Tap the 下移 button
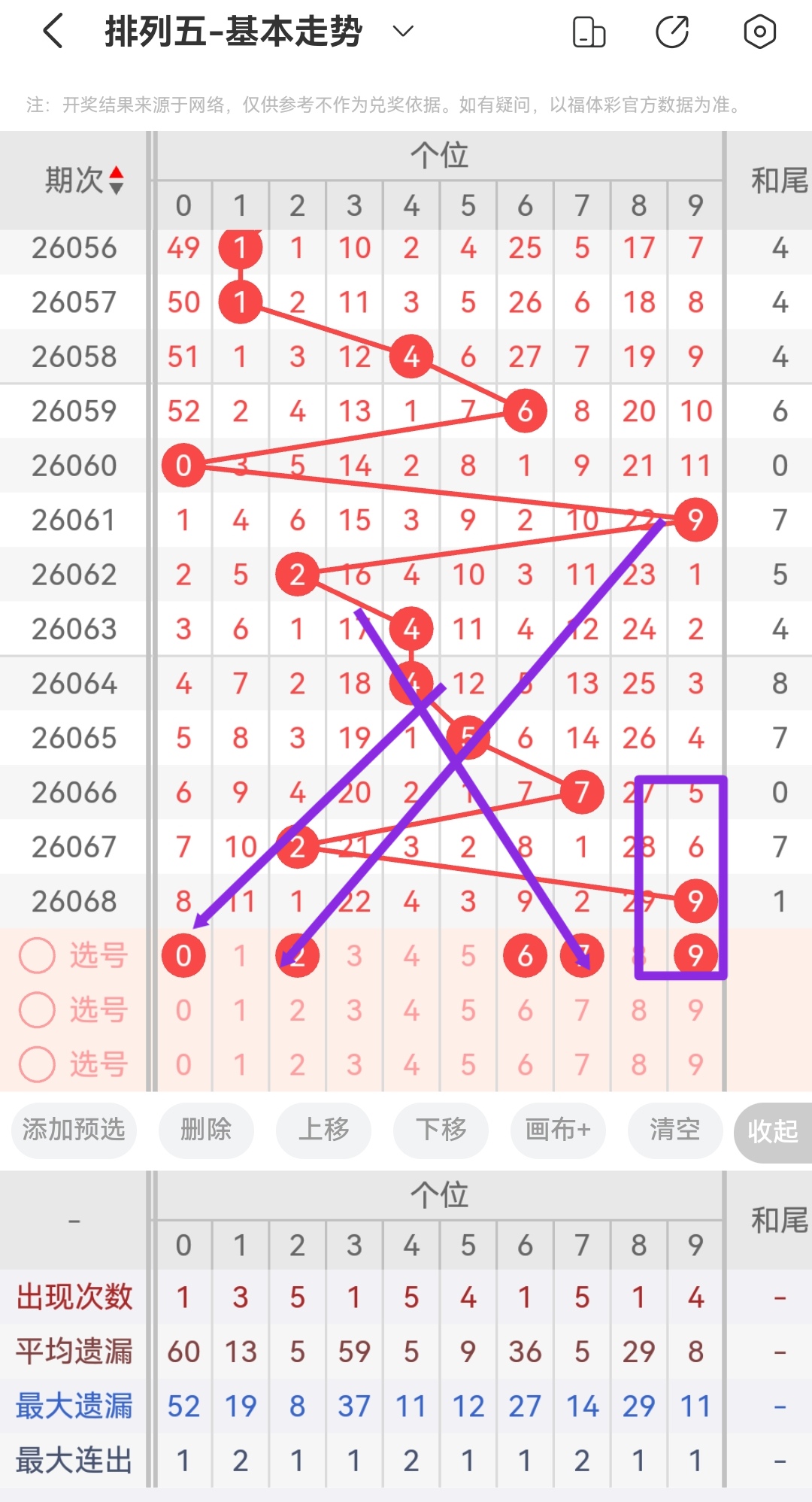The height and width of the screenshot is (1502, 812). [441, 1130]
